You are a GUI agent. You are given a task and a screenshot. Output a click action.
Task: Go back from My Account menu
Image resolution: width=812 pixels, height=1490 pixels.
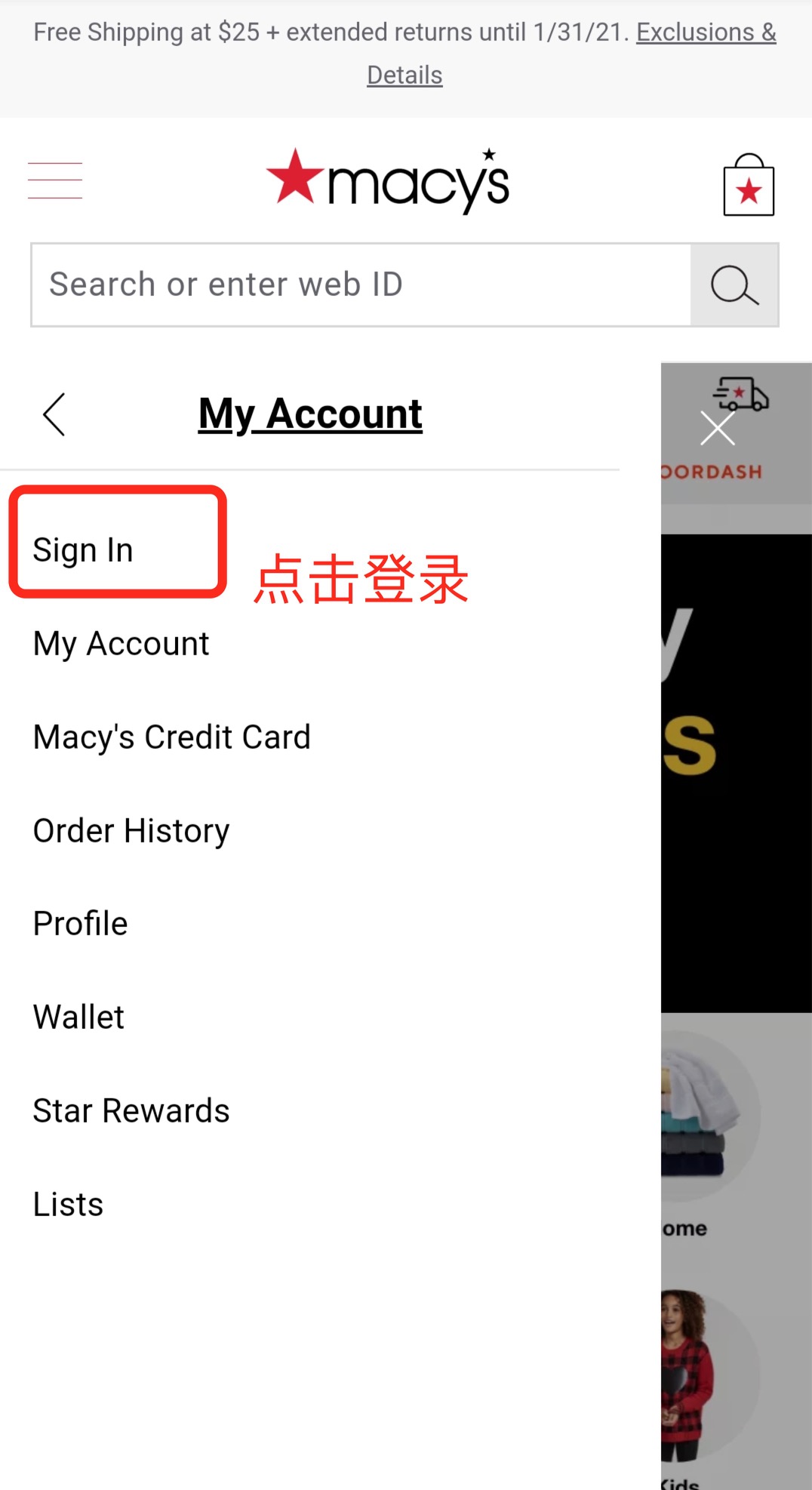[54, 414]
